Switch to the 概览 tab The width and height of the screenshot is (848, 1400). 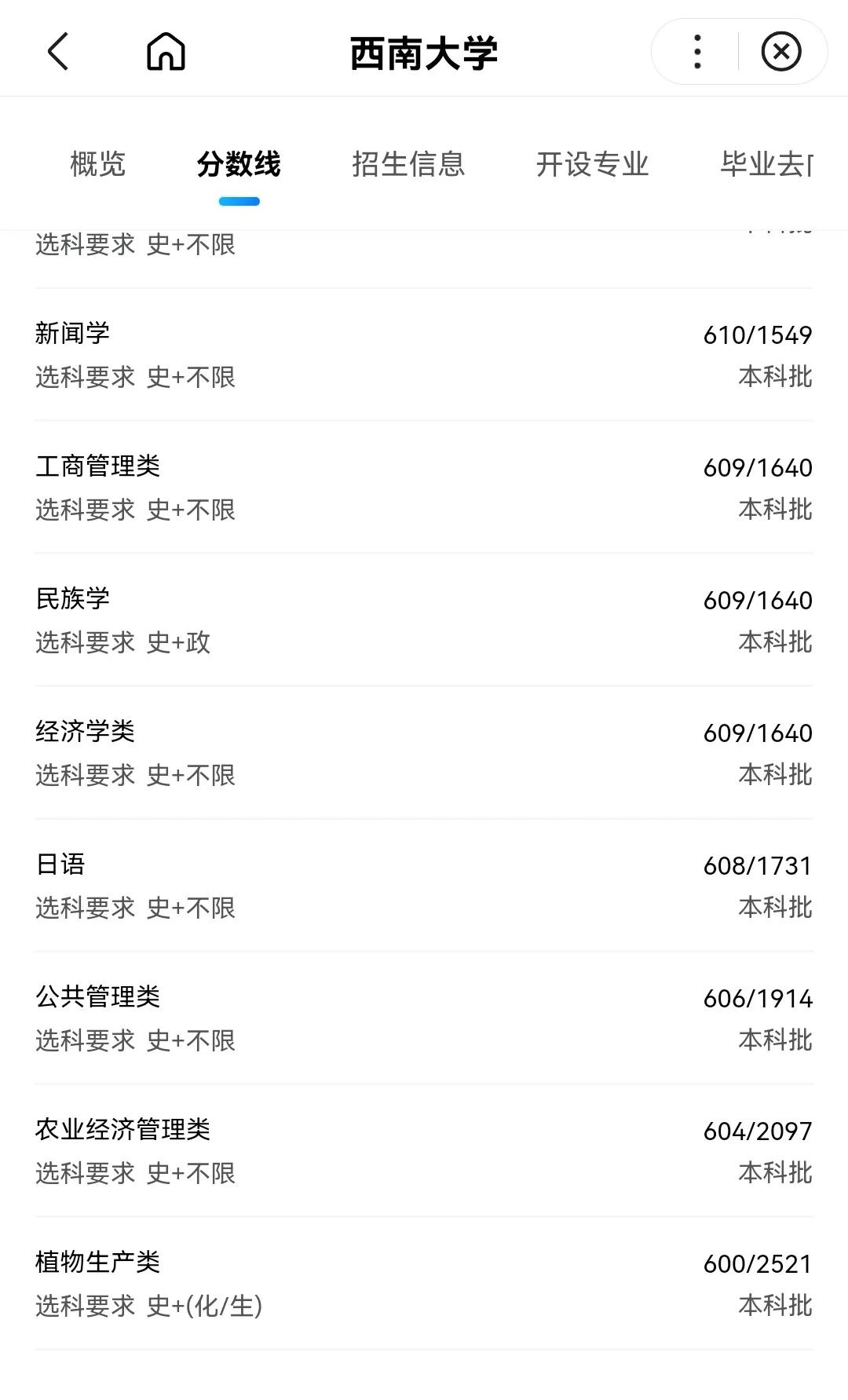tap(97, 164)
